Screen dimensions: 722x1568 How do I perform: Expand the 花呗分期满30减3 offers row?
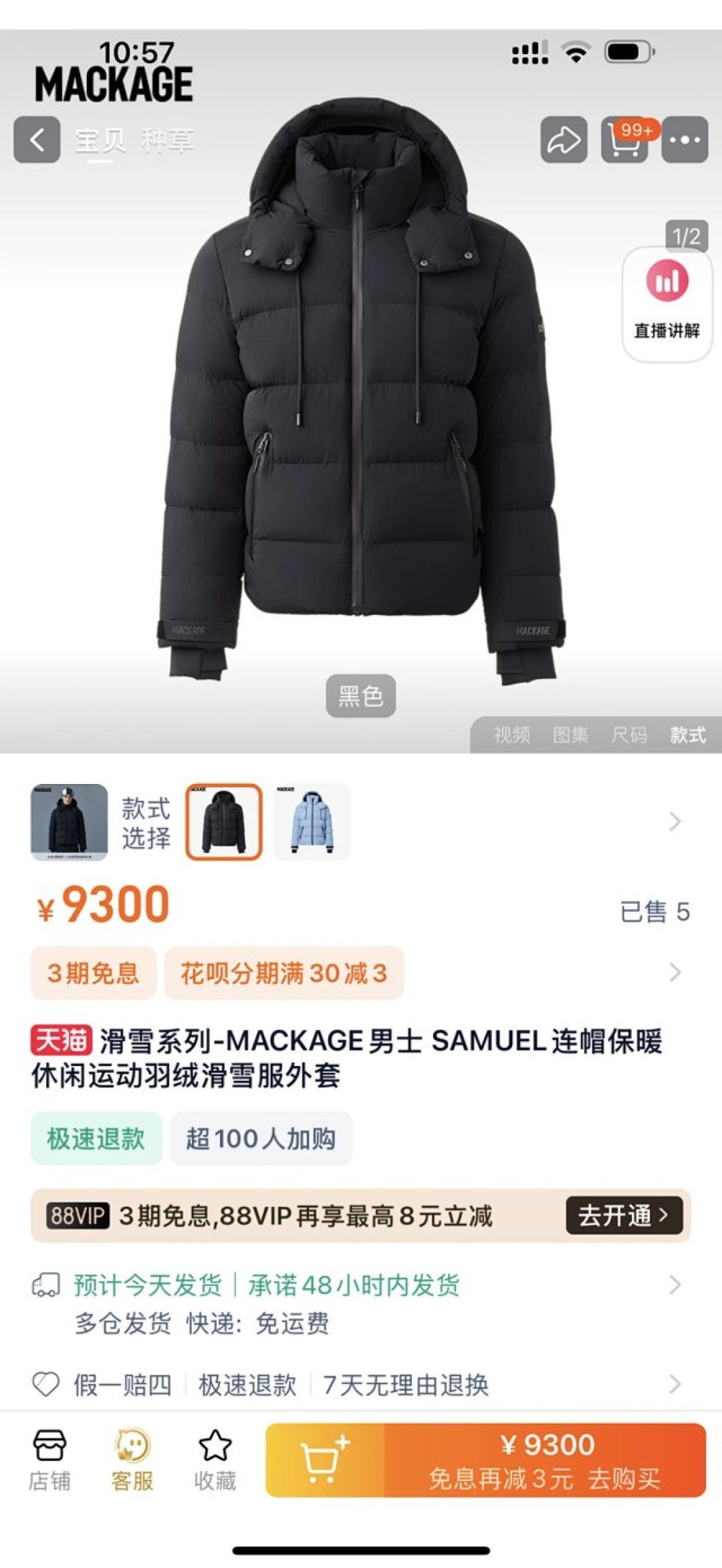(x=284, y=973)
